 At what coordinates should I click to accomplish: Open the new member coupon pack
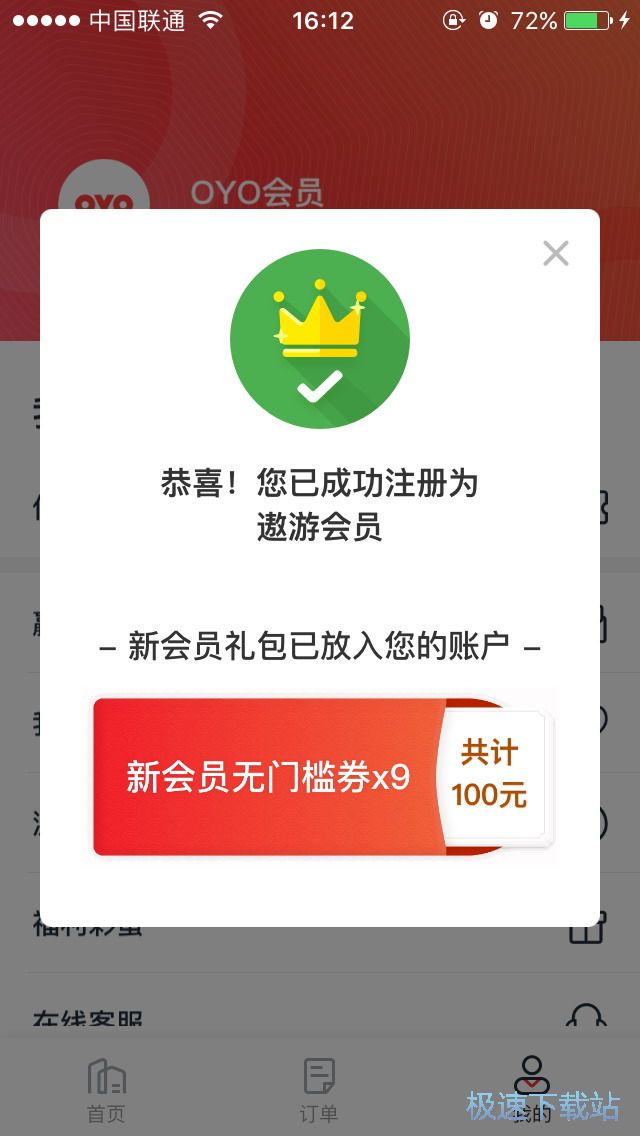point(322,777)
